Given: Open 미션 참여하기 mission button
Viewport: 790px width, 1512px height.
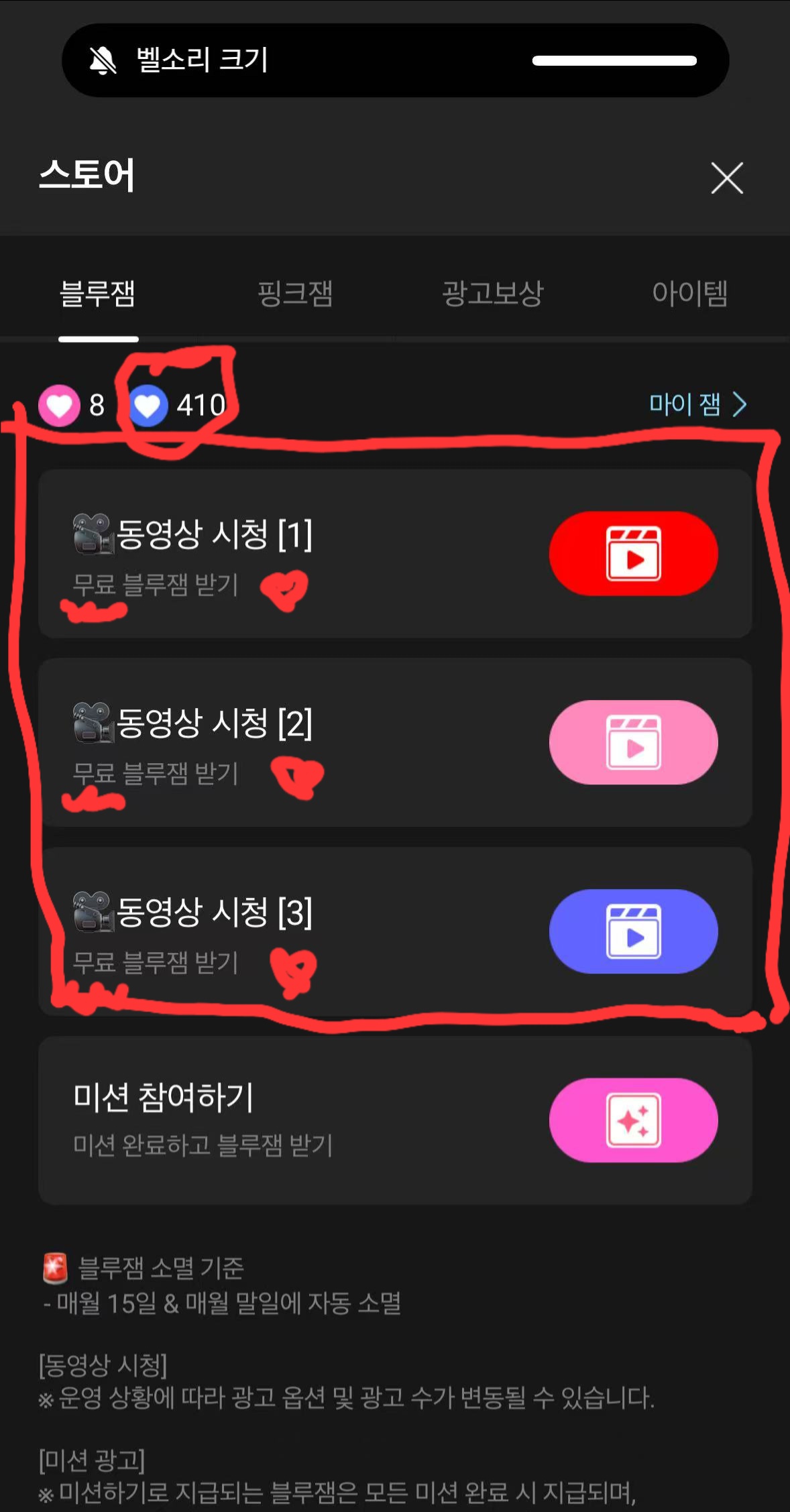Looking at the screenshot, I should pyautogui.click(x=633, y=1120).
